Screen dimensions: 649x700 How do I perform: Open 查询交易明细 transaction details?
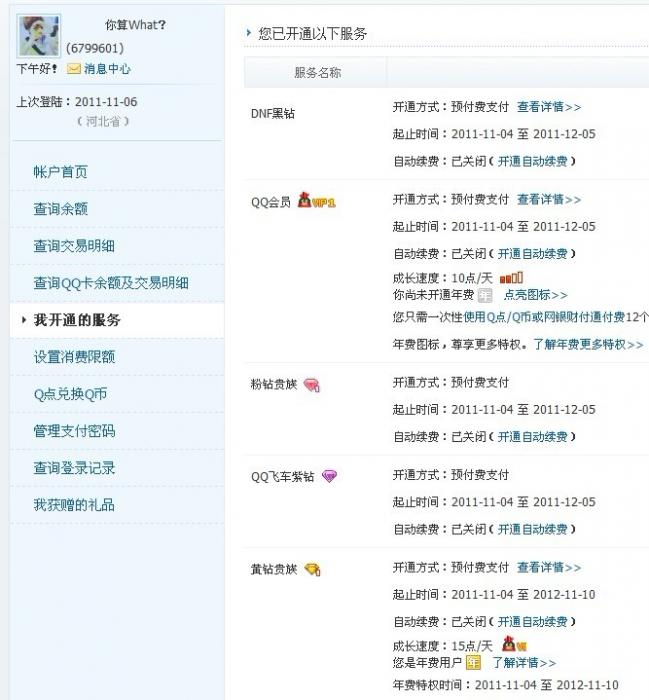tap(74, 246)
